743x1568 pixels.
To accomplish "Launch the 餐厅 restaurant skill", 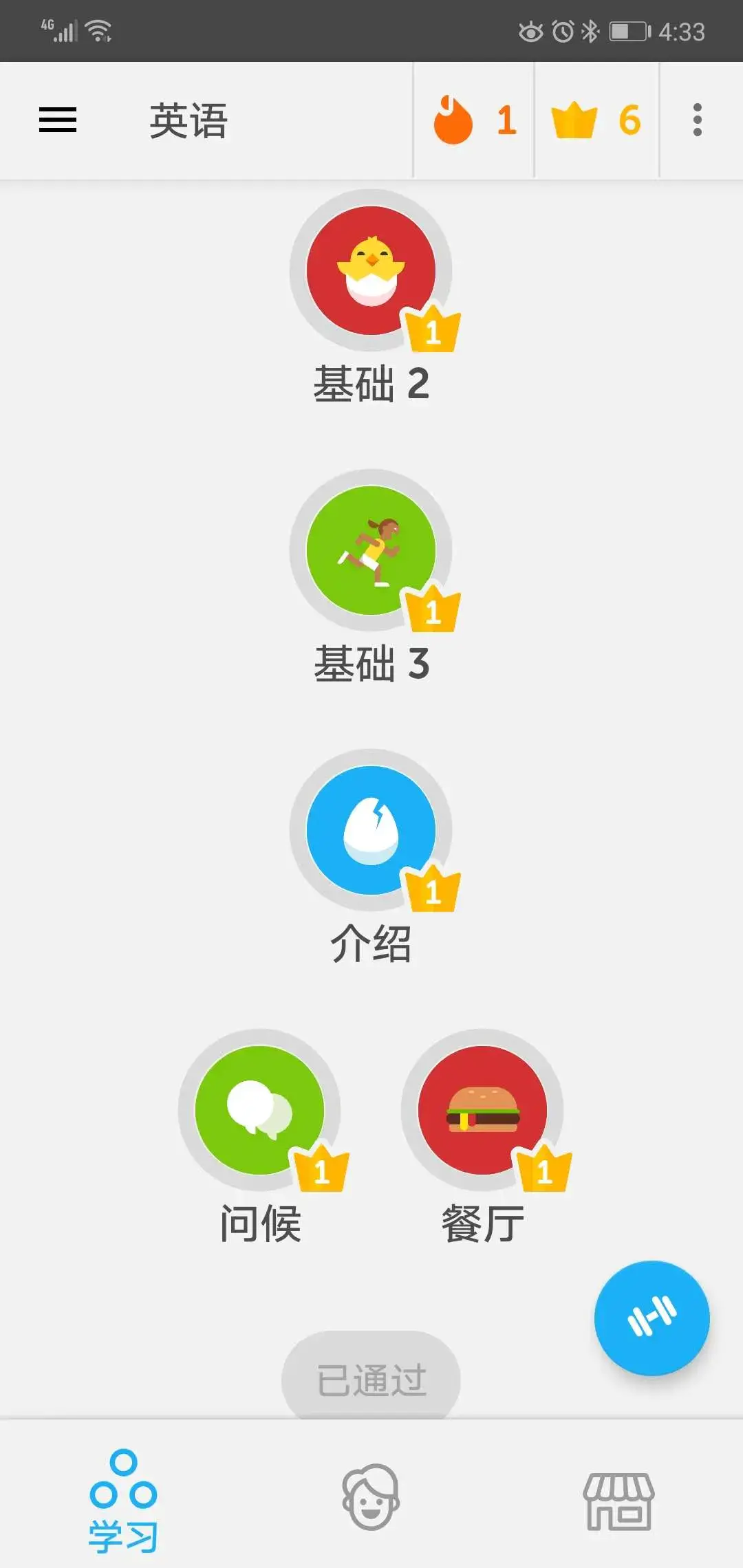I will point(482,1110).
